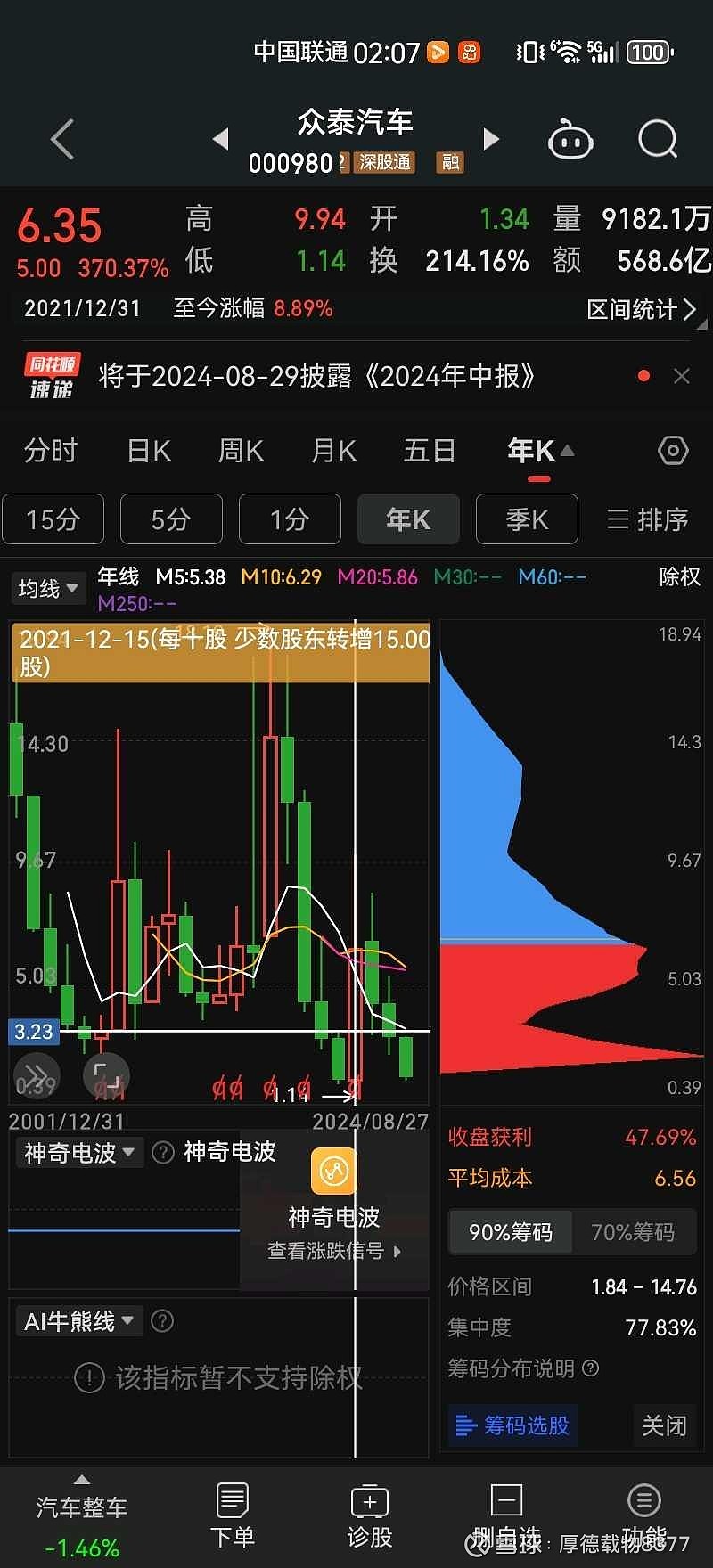Expand the 均线 indicator dropdown
The width and height of the screenshot is (713, 1568).
tap(48, 588)
